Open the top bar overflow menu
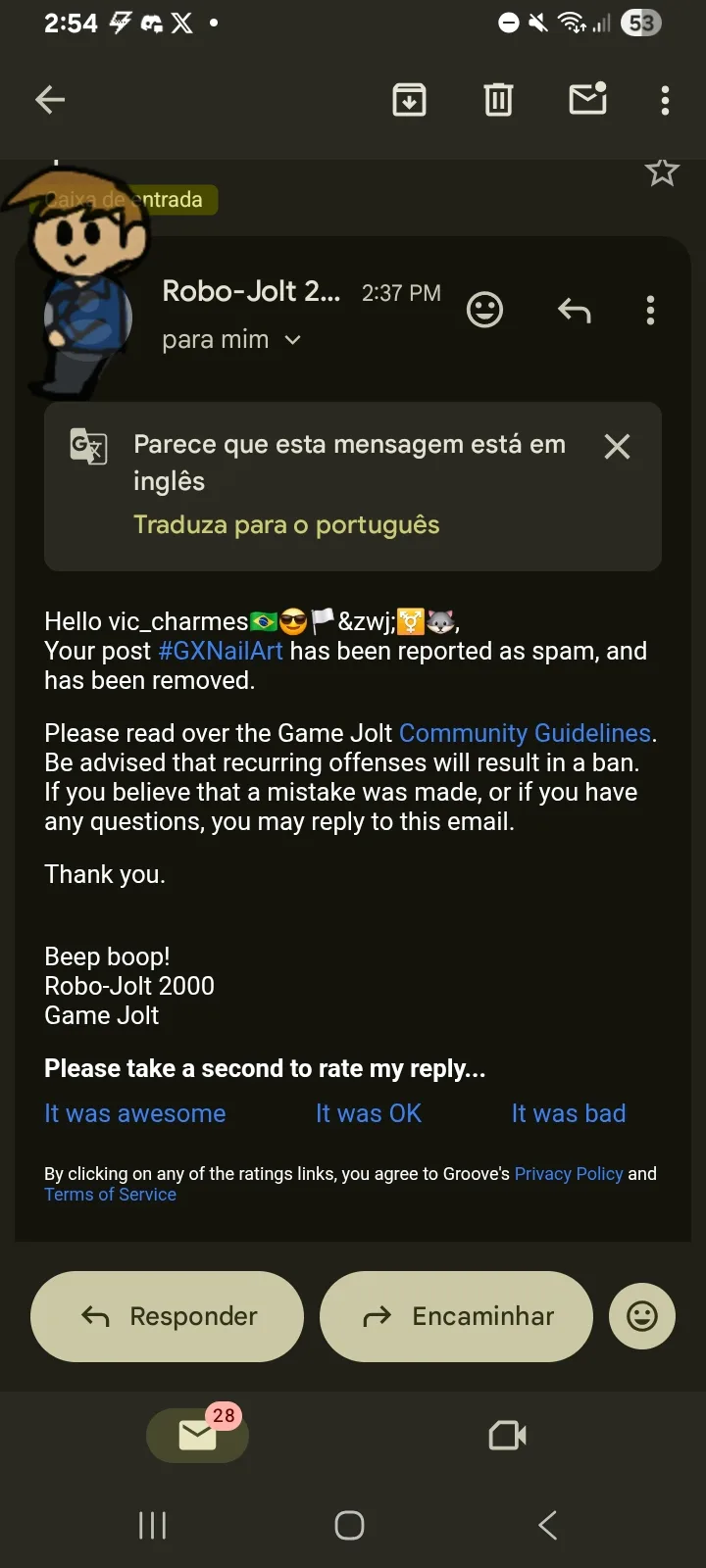The image size is (706, 1568). coord(665,100)
